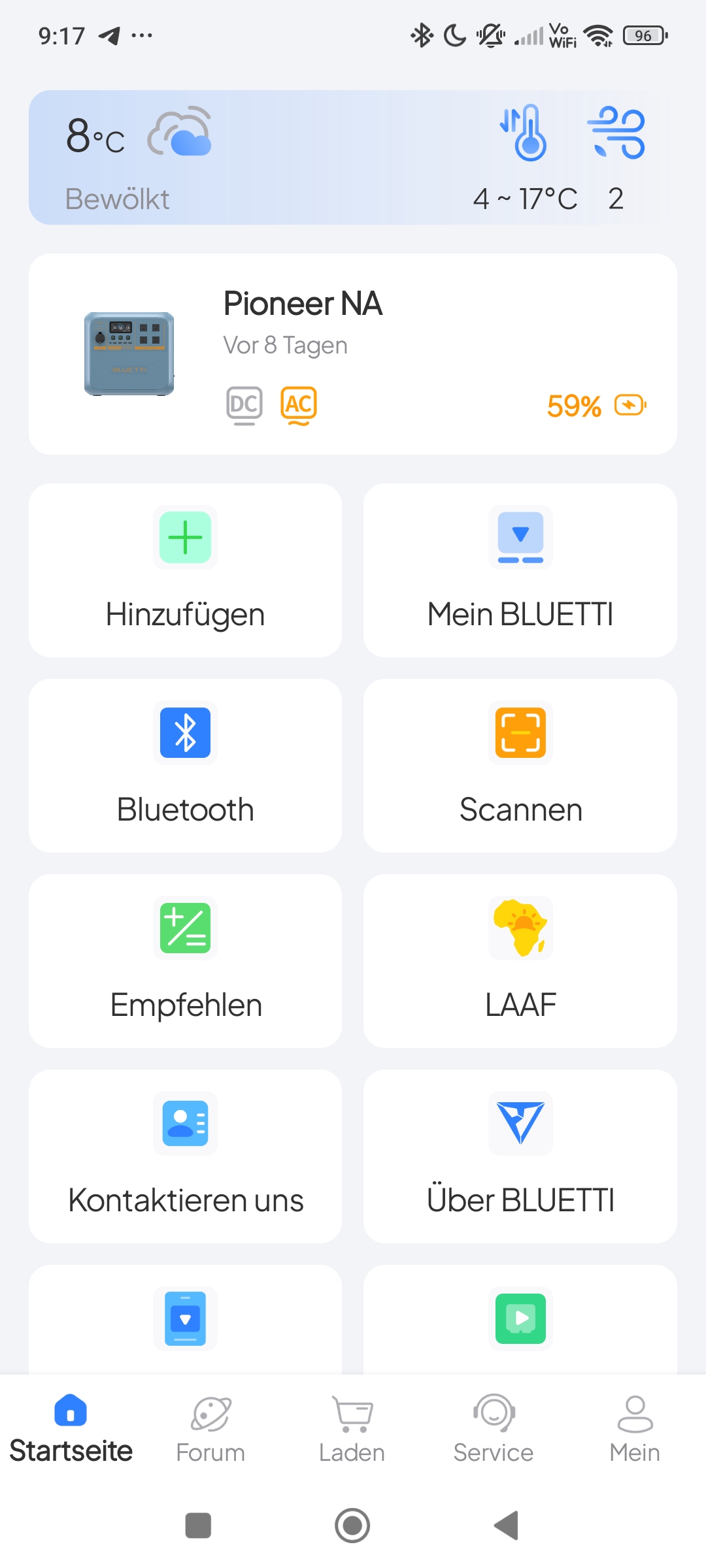Open the LAAF tile

point(520,960)
